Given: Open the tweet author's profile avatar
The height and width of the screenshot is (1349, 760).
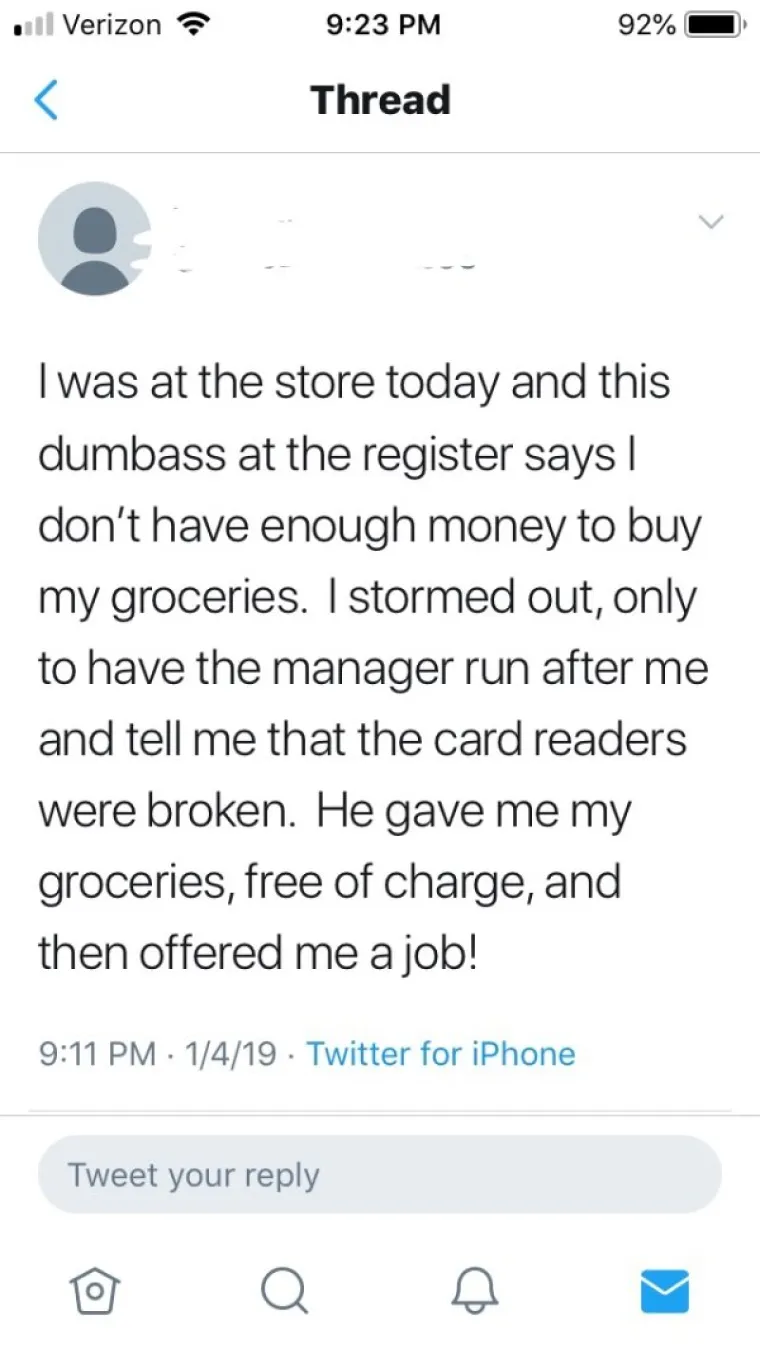Looking at the screenshot, I should click(x=95, y=238).
